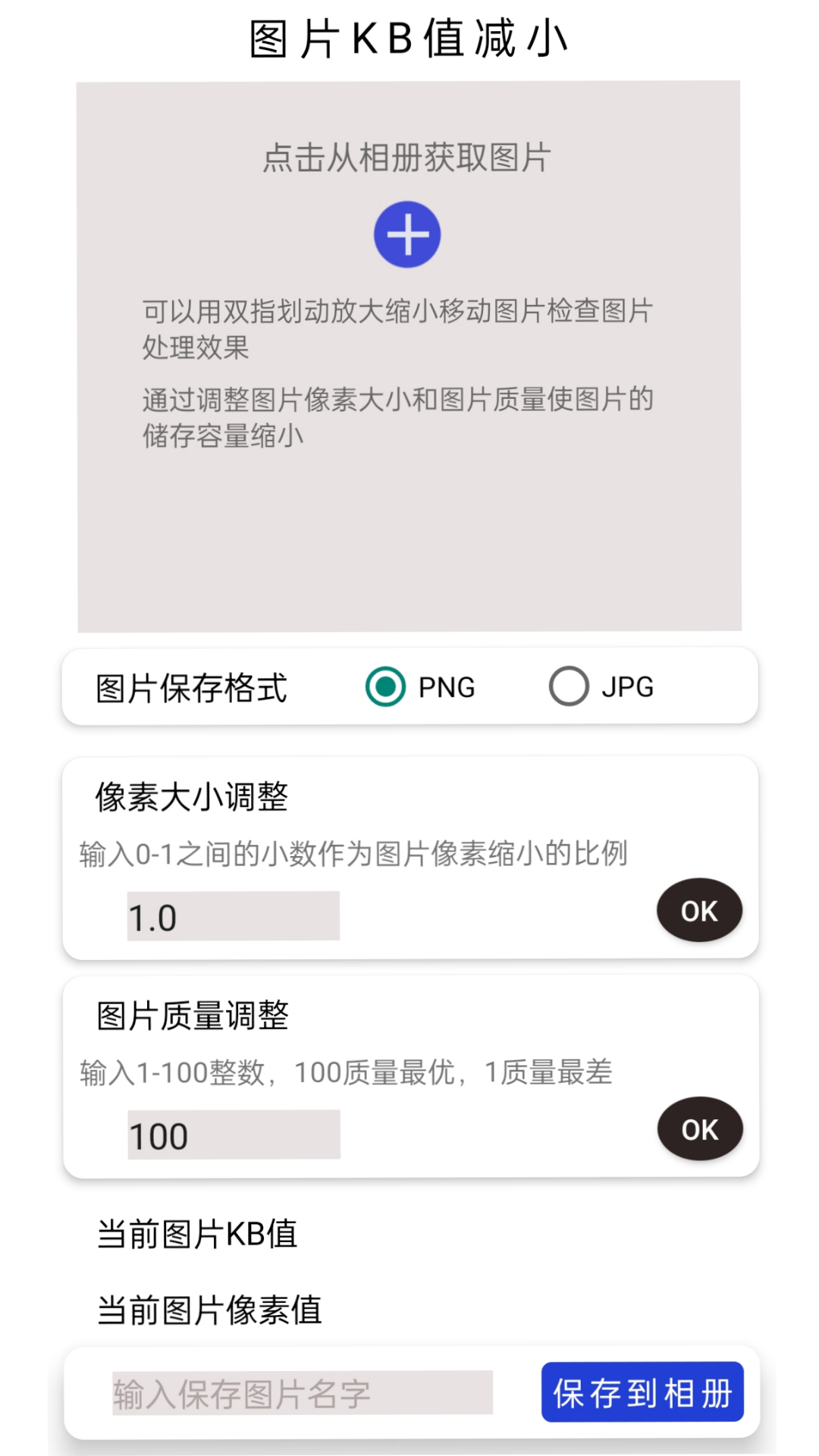Click the save file name input field
The height and width of the screenshot is (1456, 819).
pos(303,1392)
